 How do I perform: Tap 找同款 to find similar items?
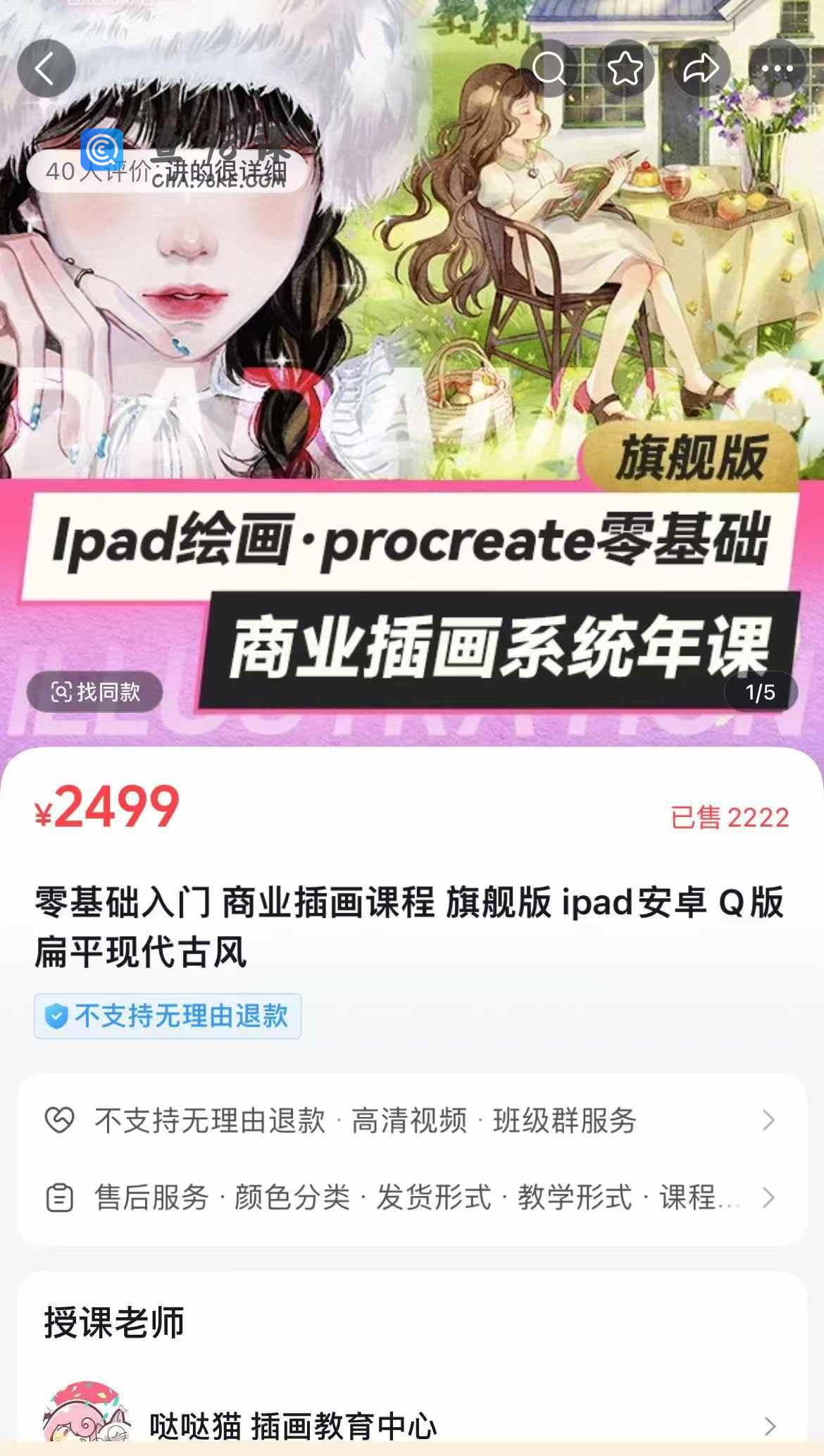pyautogui.click(x=95, y=692)
